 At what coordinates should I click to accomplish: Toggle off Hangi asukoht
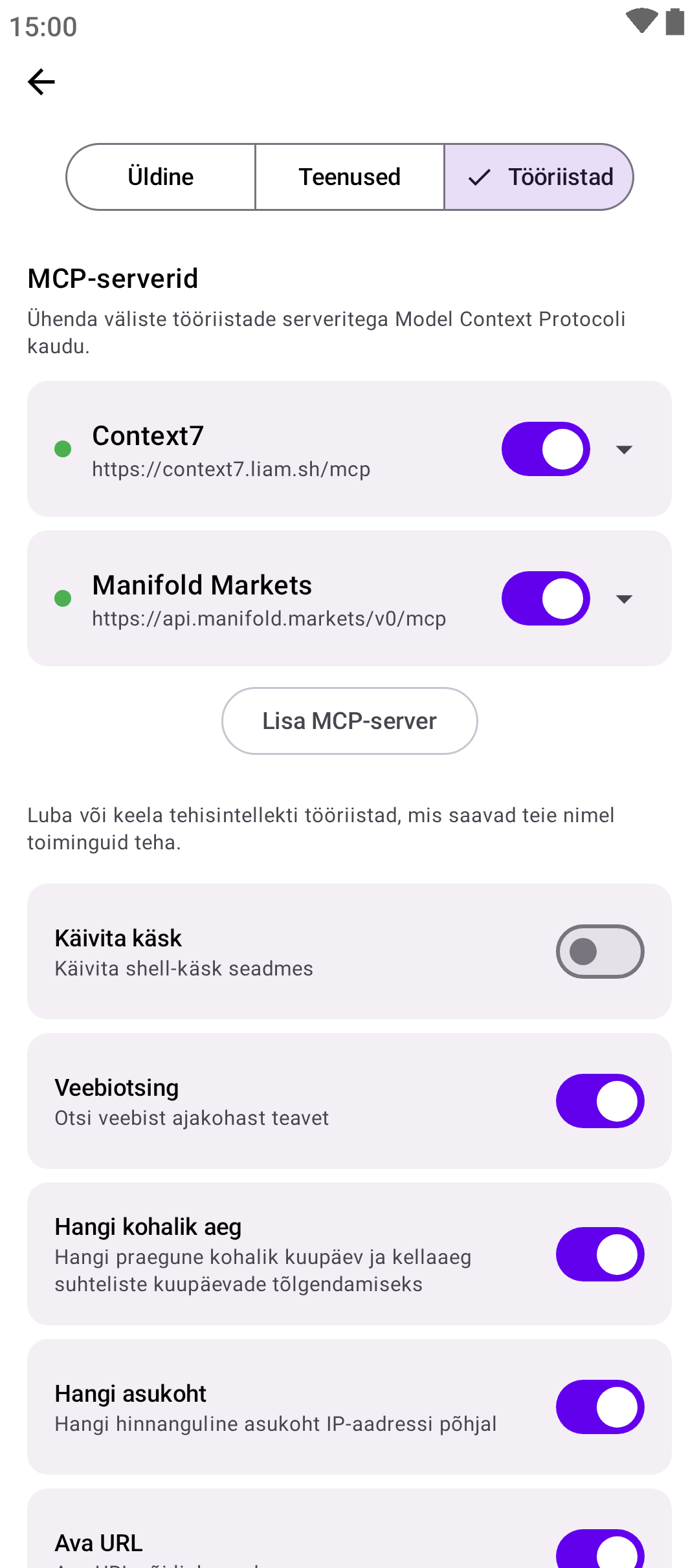pos(600,1407)
